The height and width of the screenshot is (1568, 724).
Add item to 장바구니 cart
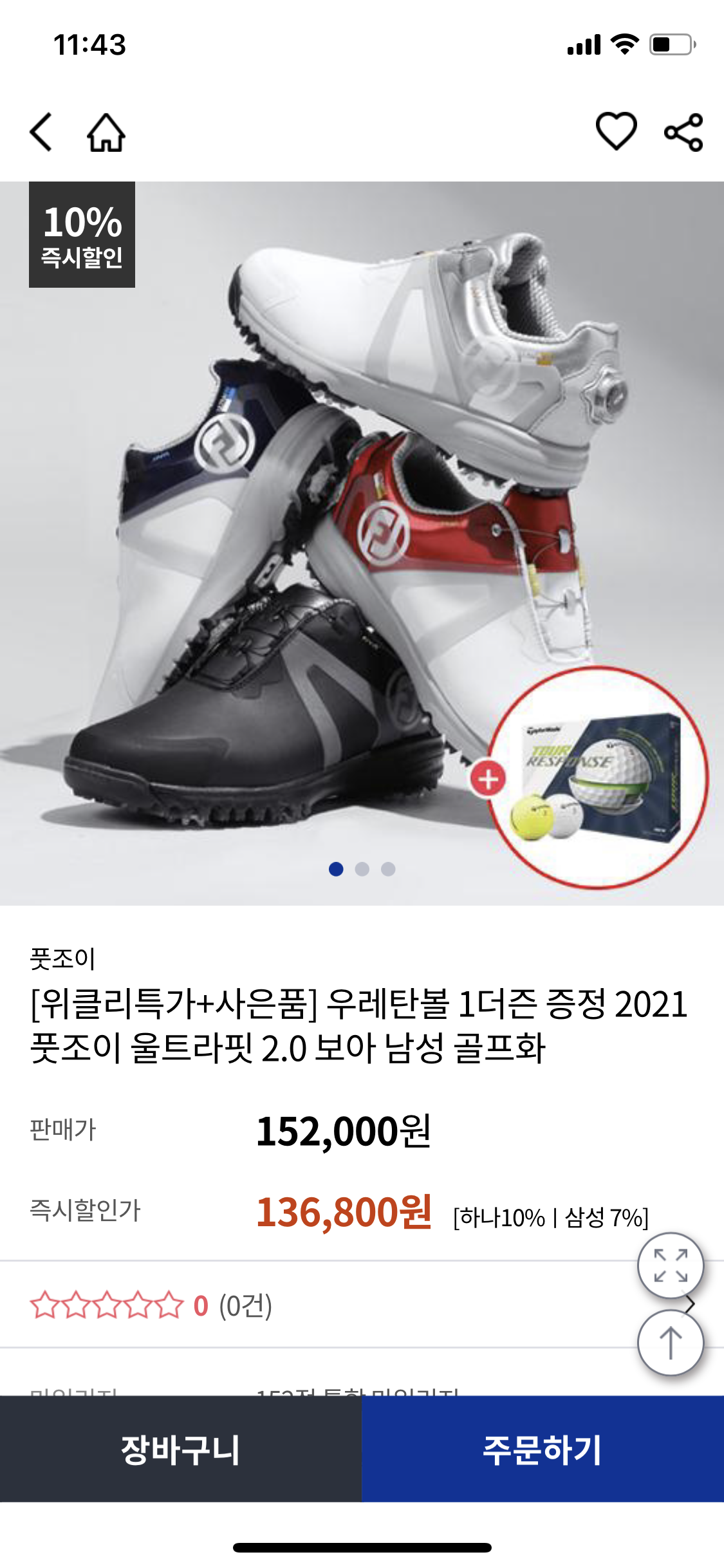181,1449
